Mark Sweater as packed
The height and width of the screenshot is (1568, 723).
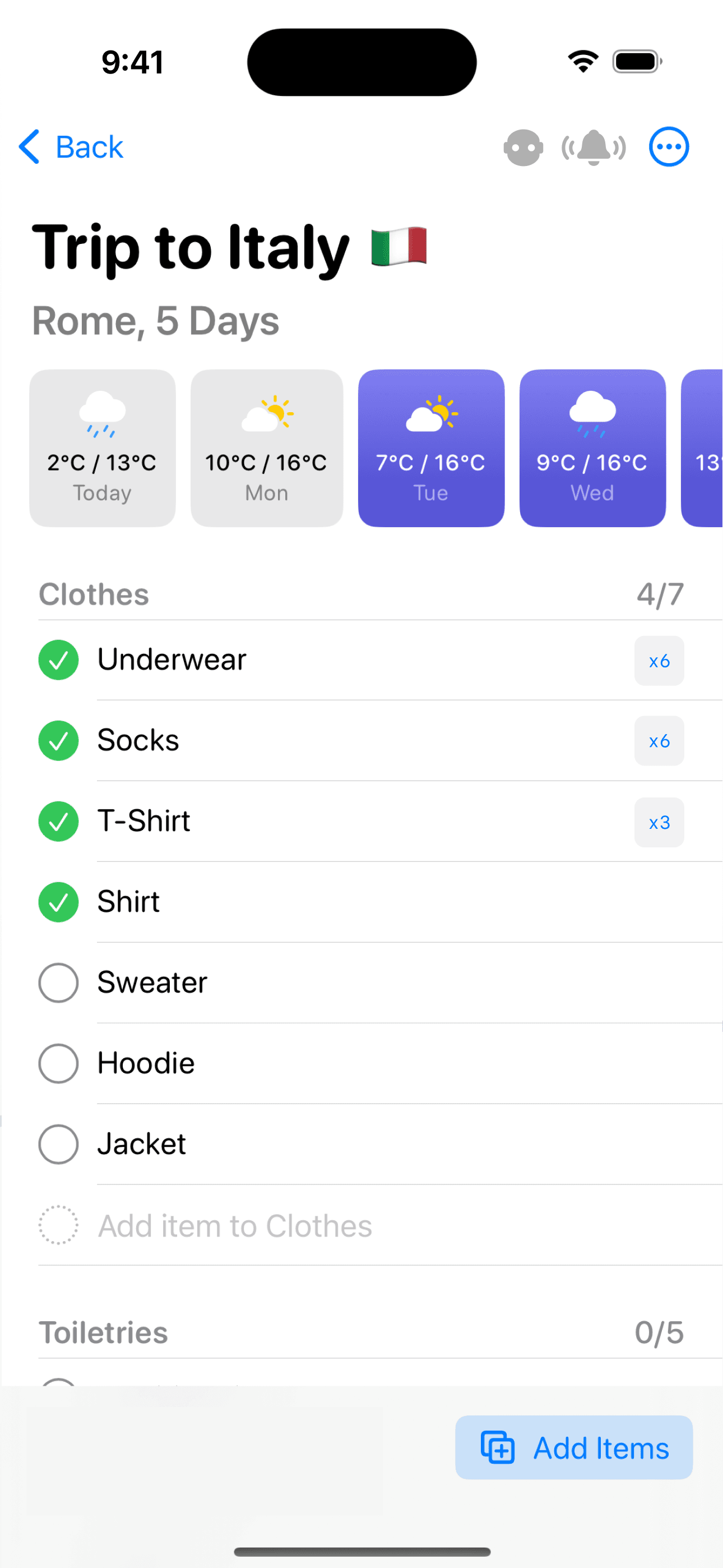pos(58,983)
